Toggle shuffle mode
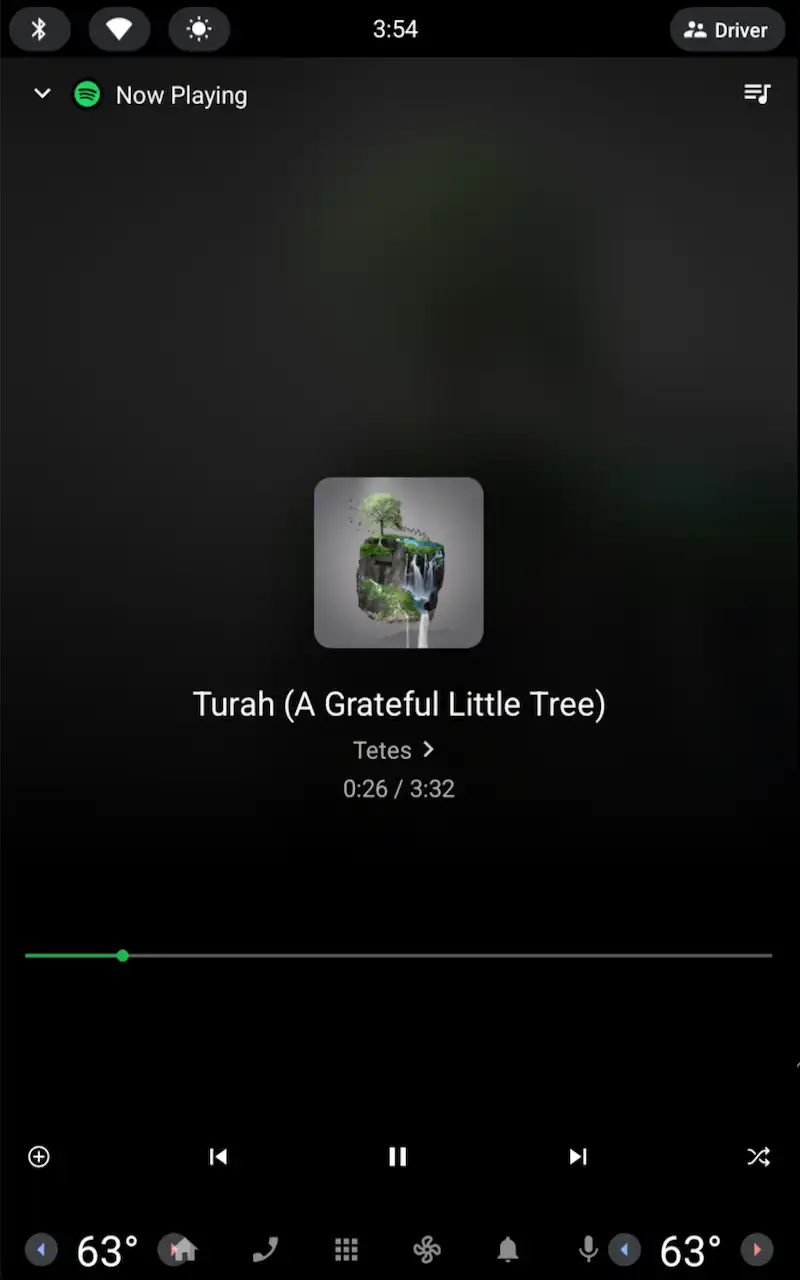The image size is (800, 1280). [x=758, y=1157]
